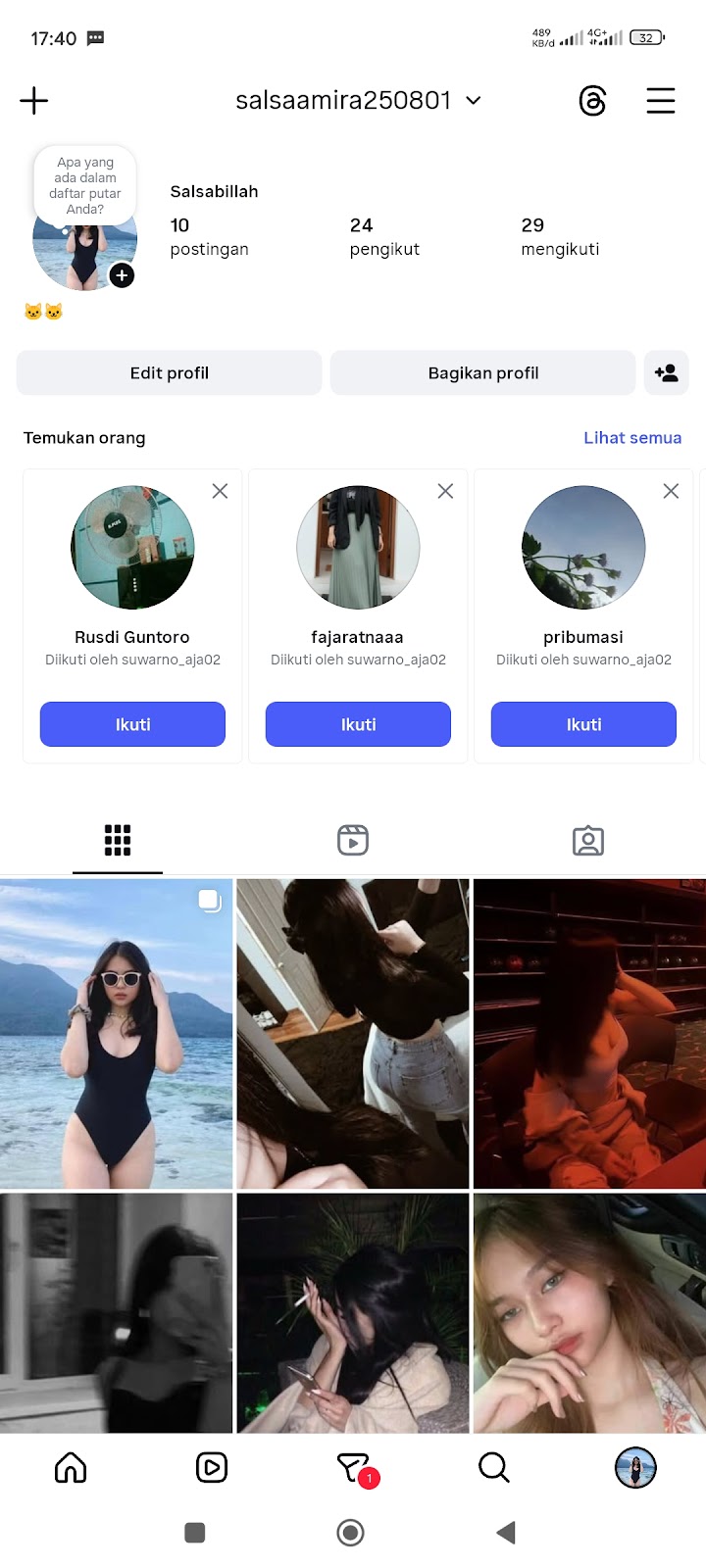
Task: Switch to the Reels tab
Action: [353, 840]
